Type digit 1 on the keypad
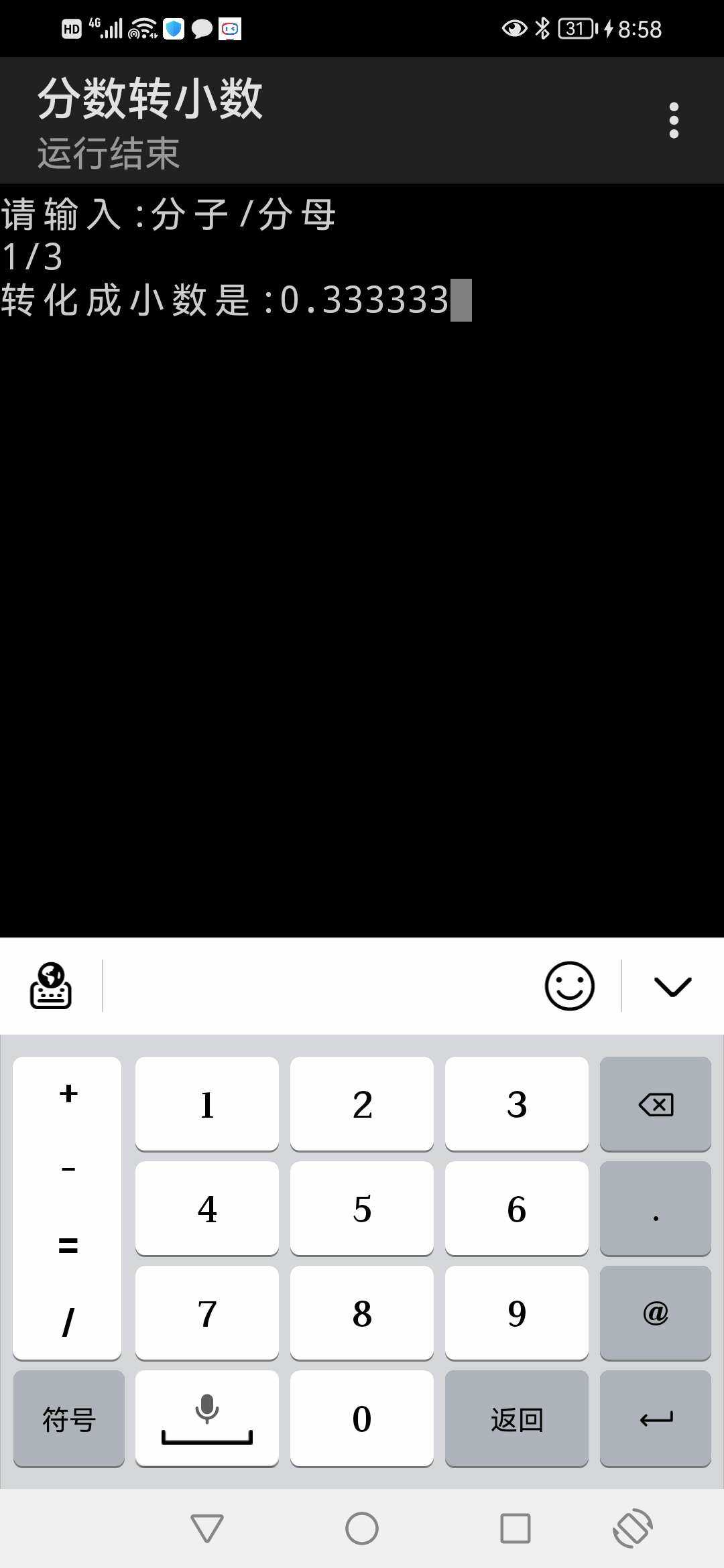Viewport: 724px width, 1568px height. point(207,1104)
